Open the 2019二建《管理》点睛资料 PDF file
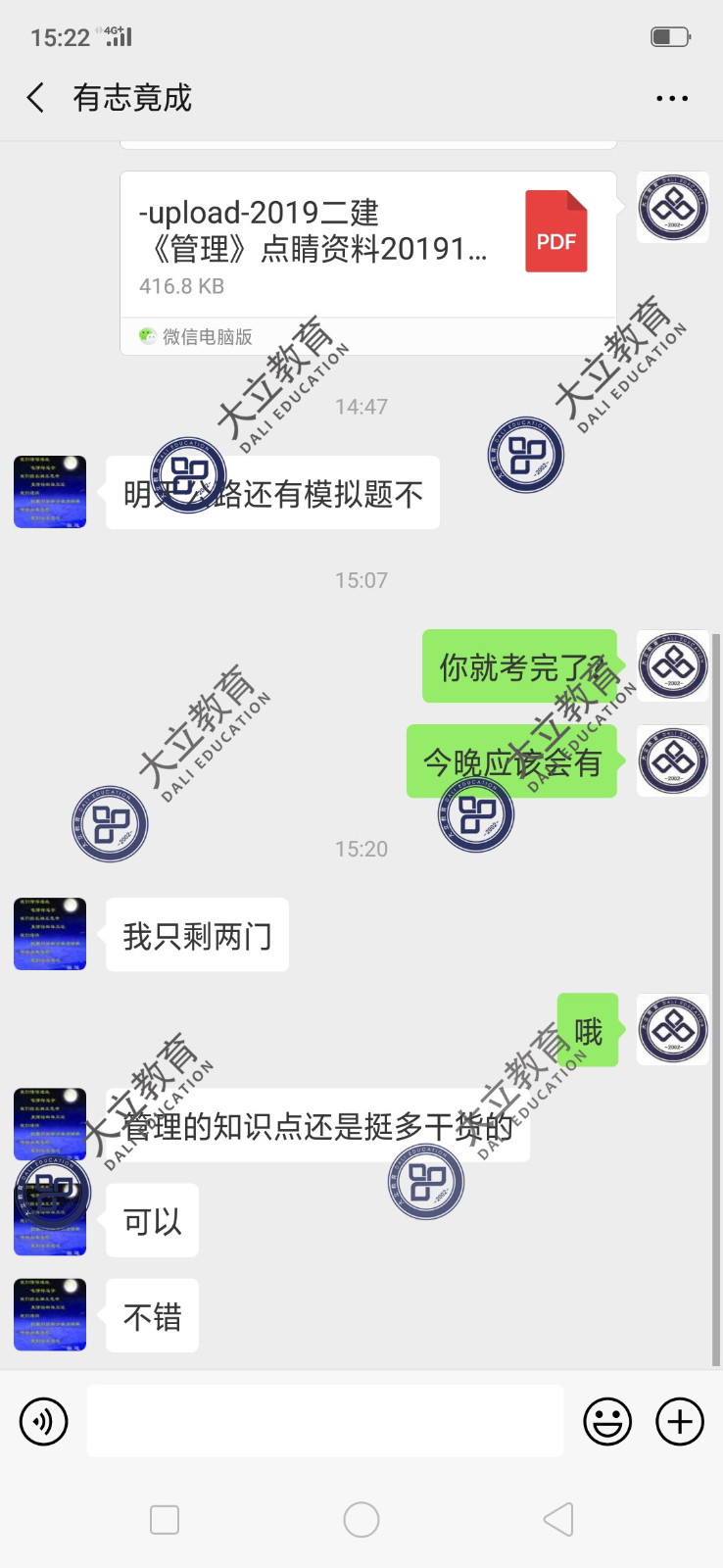The image size is (723, 1568). pos(367,245)
